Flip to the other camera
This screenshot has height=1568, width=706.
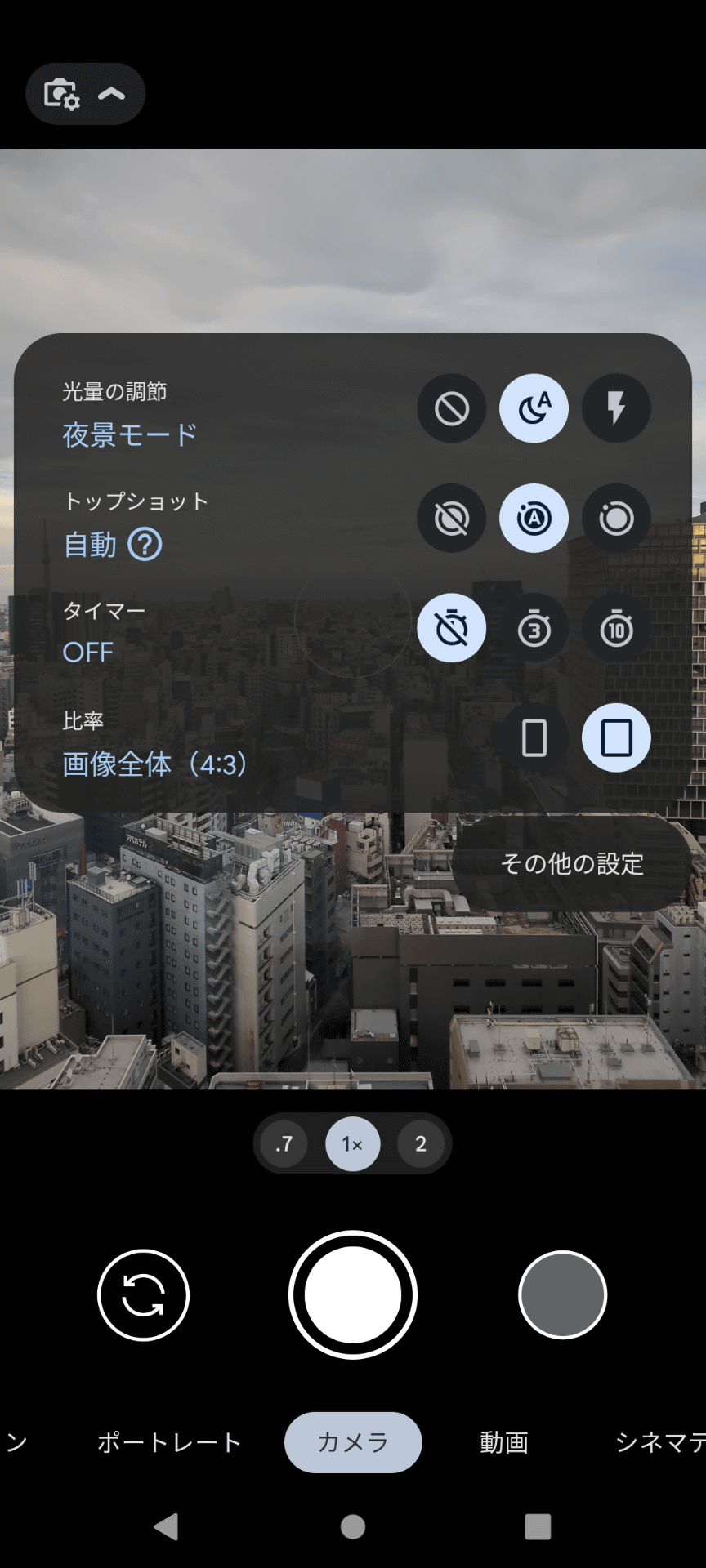[143, 1295]
